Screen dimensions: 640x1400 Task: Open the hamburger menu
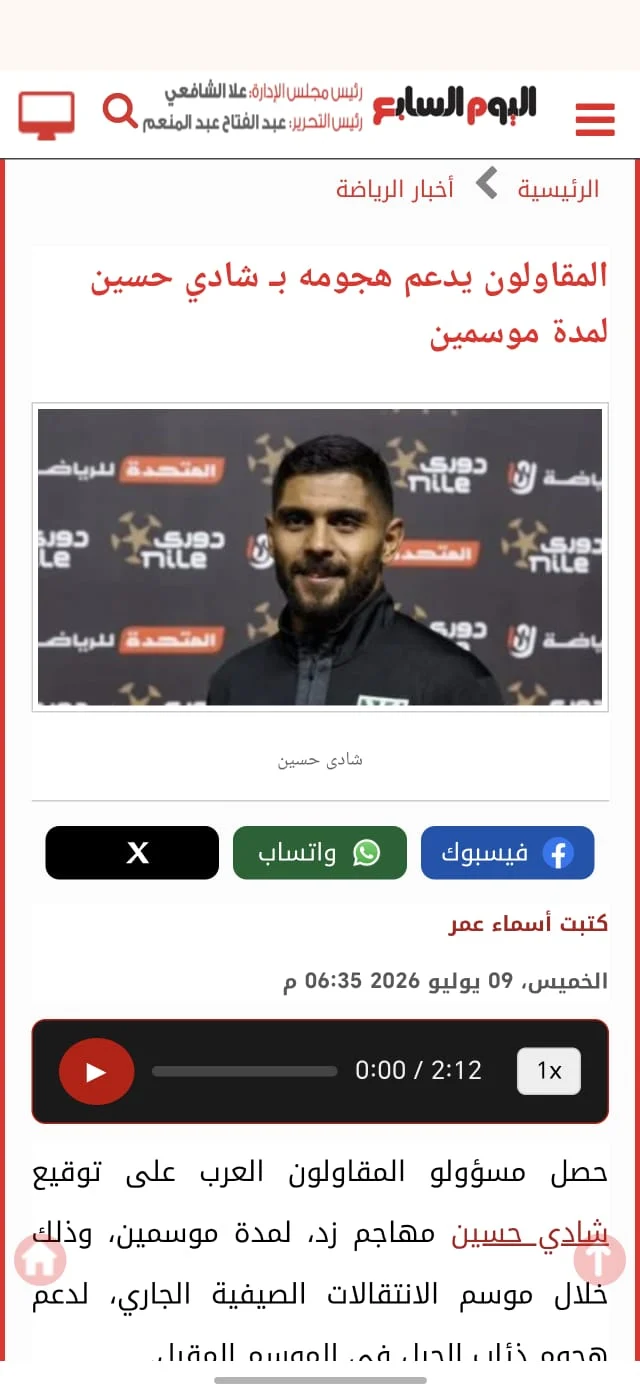coord(595,119)
